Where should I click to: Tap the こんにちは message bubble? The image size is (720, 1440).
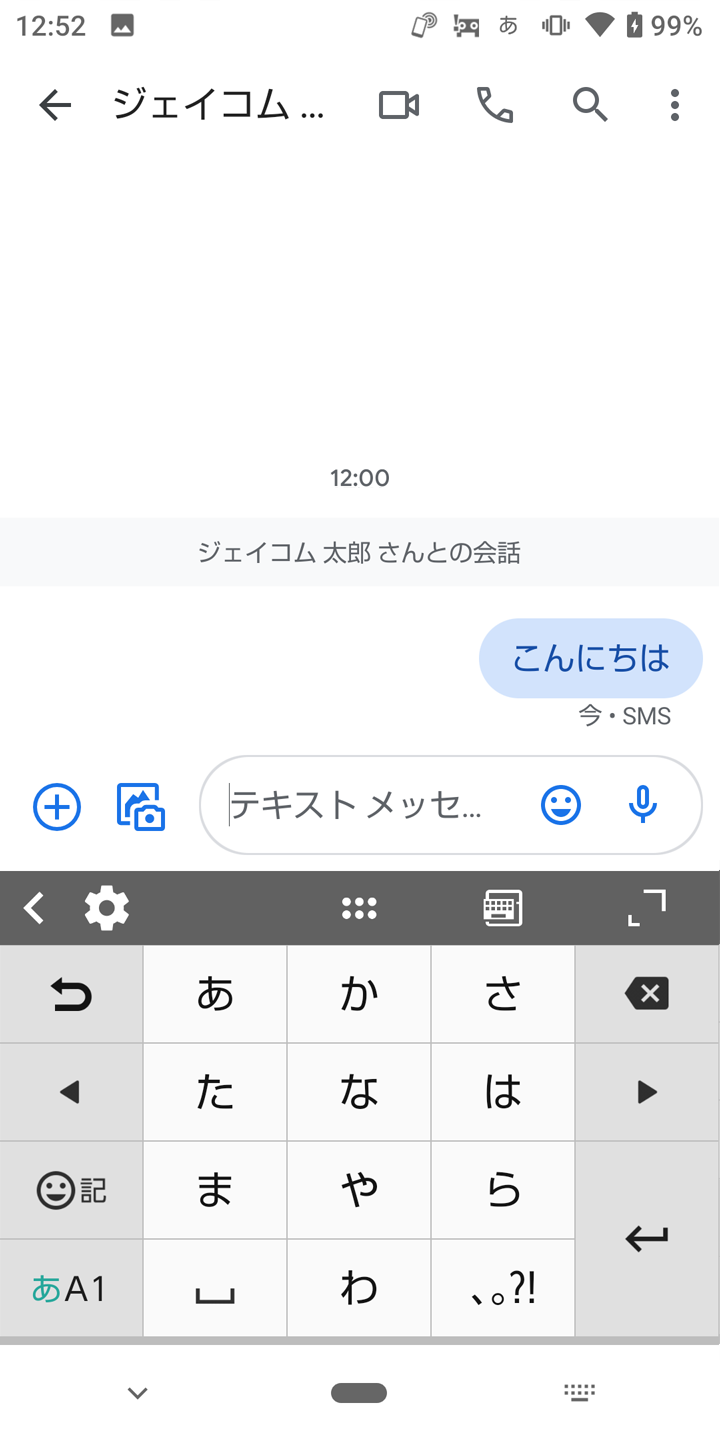591,658
